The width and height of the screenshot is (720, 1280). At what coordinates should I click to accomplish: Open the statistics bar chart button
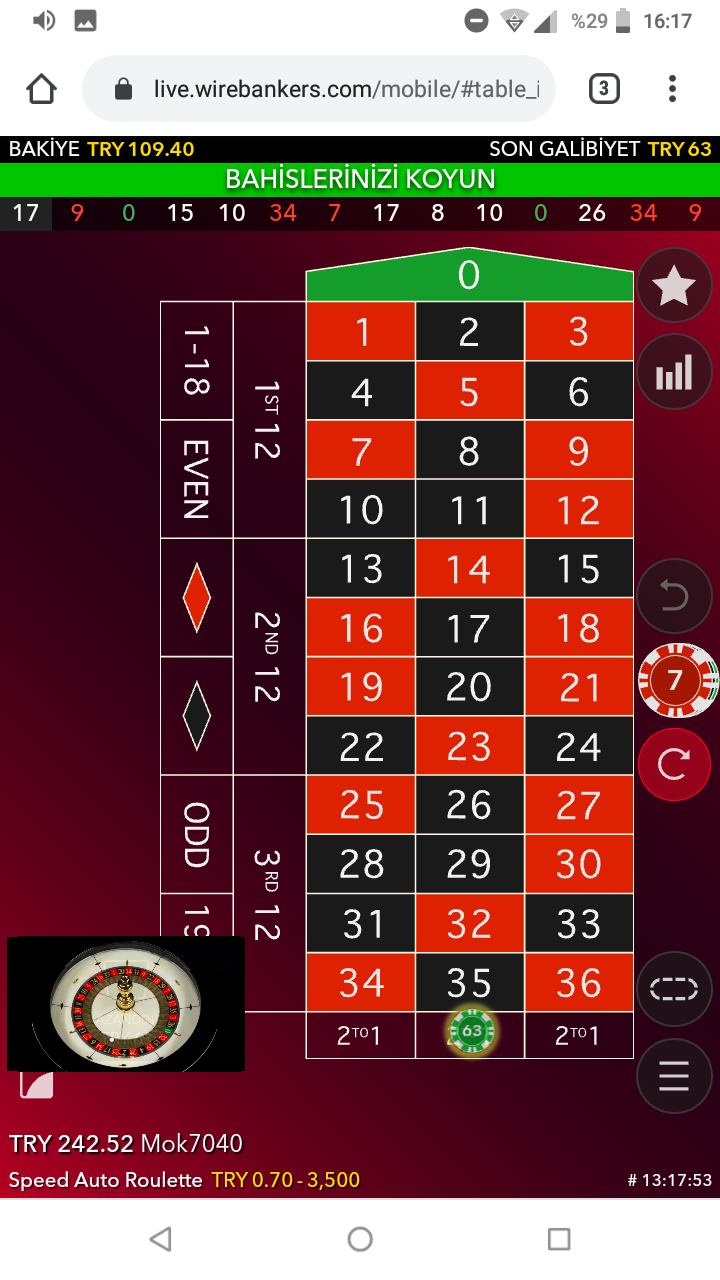pyautogui.click(x=674, y=372)
